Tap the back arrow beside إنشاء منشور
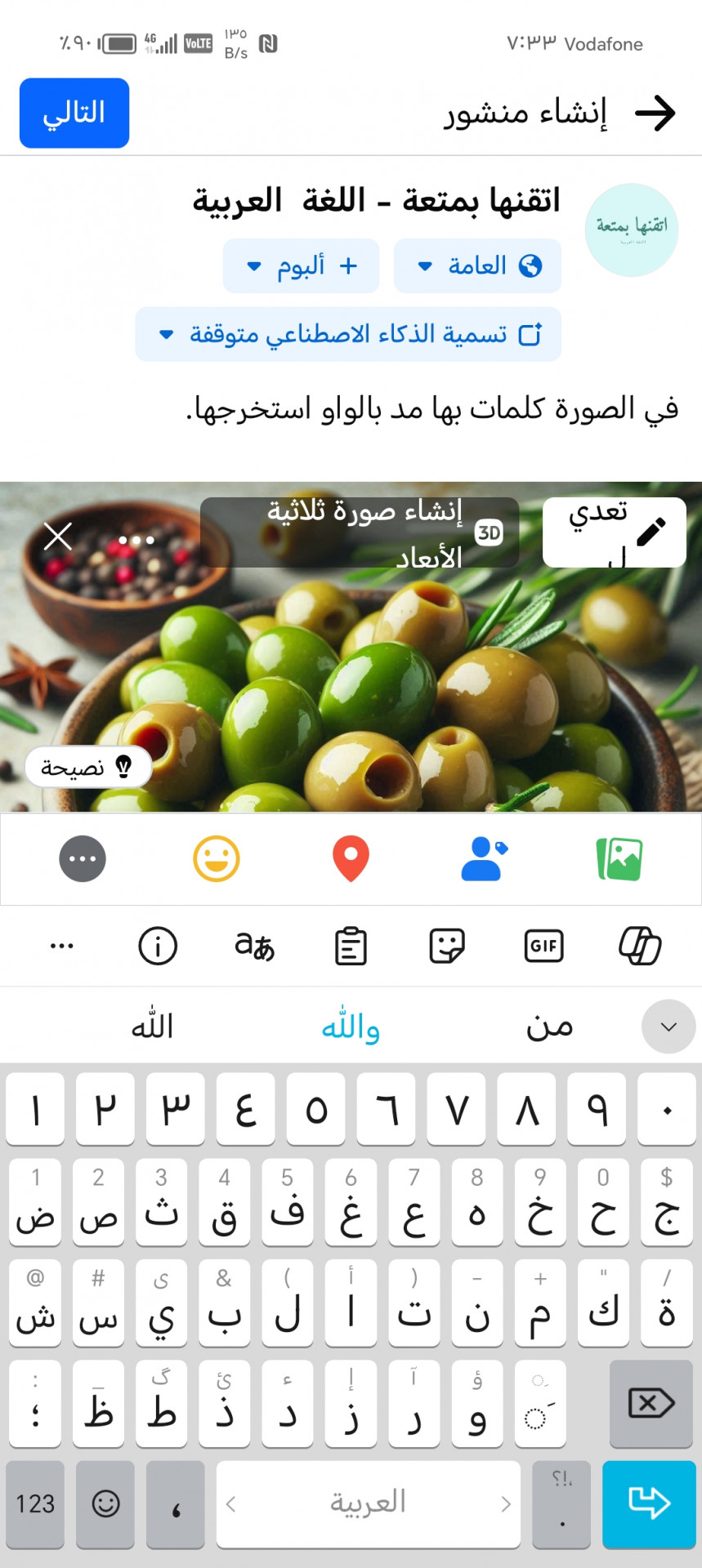The height and width of the screenshot is (1568, 702). [655, 113]
